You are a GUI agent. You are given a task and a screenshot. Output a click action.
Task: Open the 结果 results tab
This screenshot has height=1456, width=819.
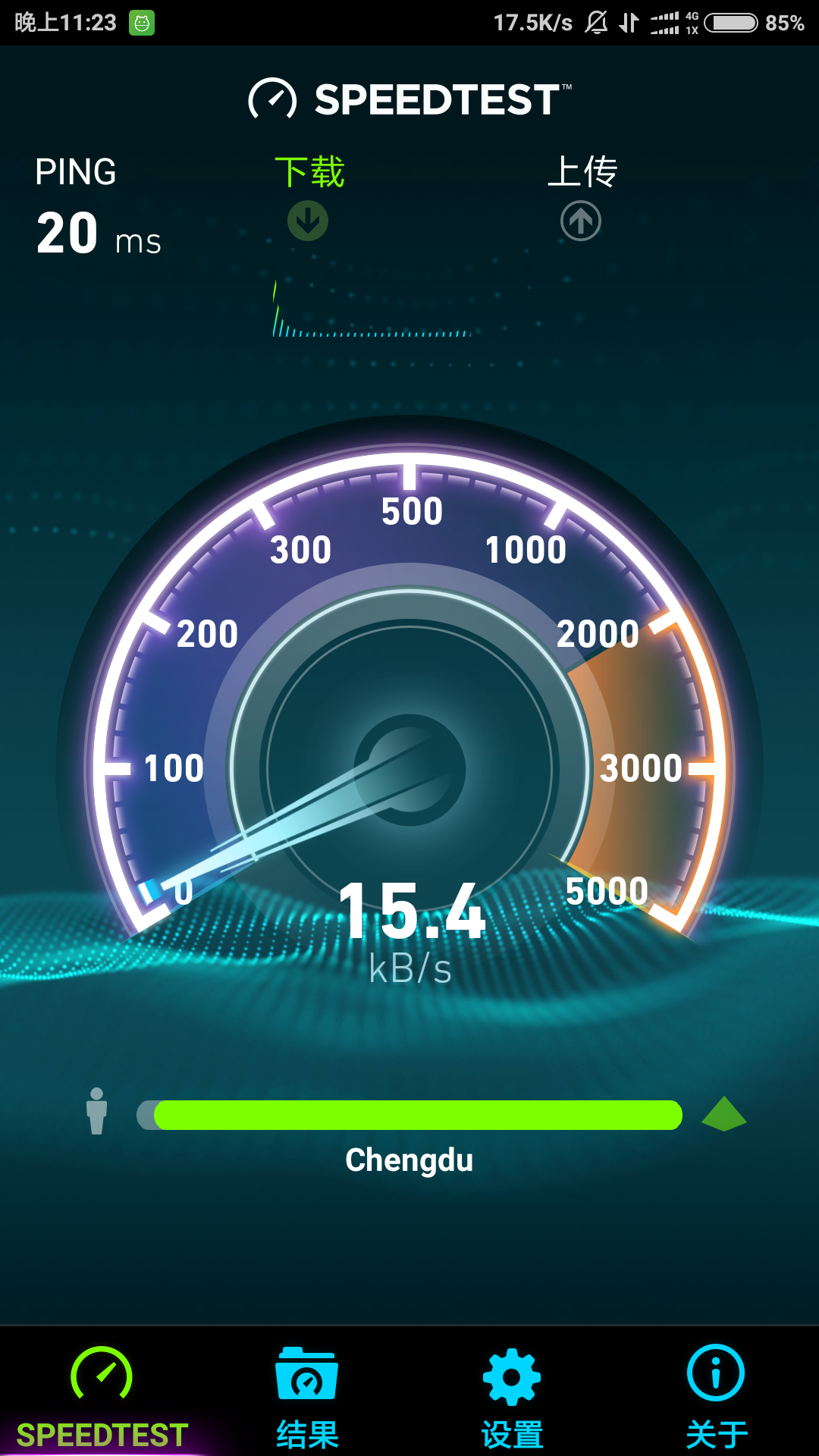[307, 1394]
